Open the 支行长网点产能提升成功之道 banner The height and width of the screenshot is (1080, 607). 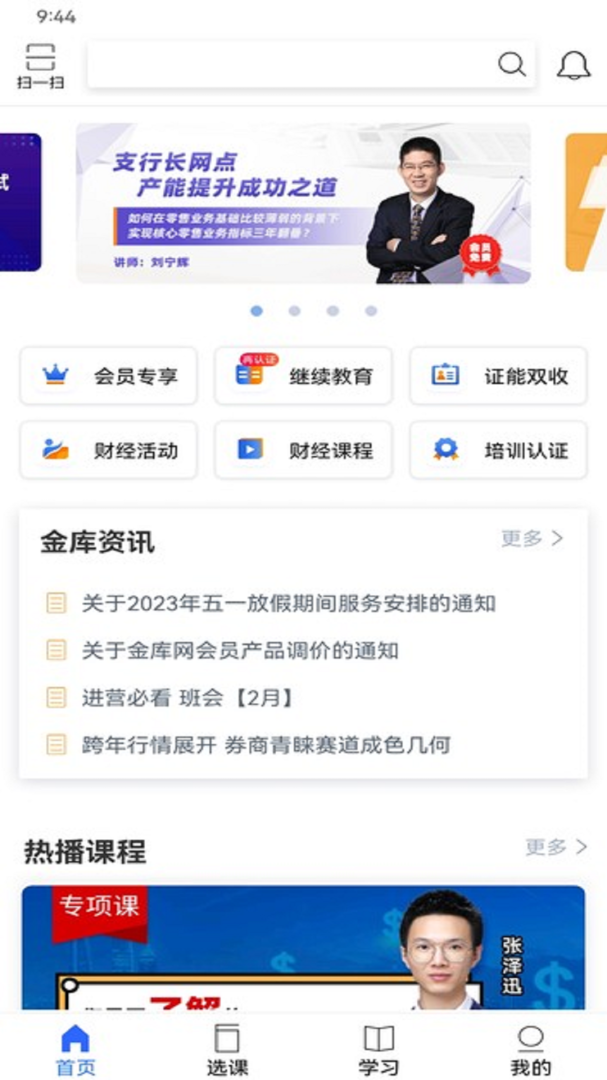tap(303, 204)
